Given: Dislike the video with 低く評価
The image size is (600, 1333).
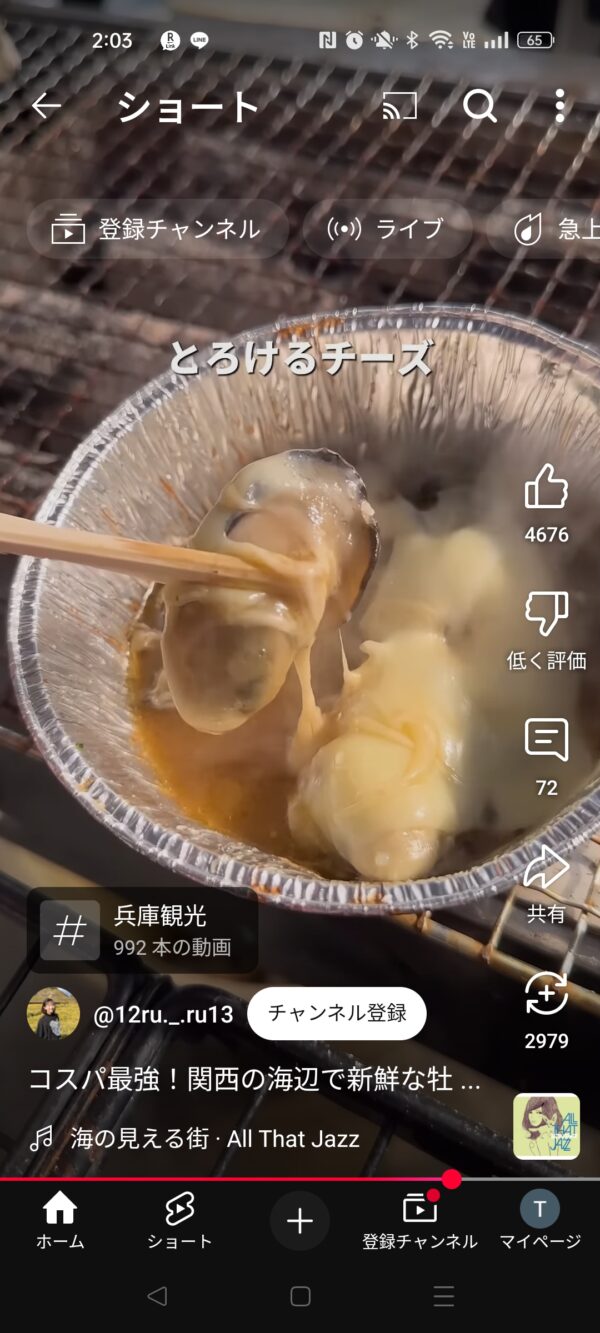Looking at the screenshot, I should (546, 615).
